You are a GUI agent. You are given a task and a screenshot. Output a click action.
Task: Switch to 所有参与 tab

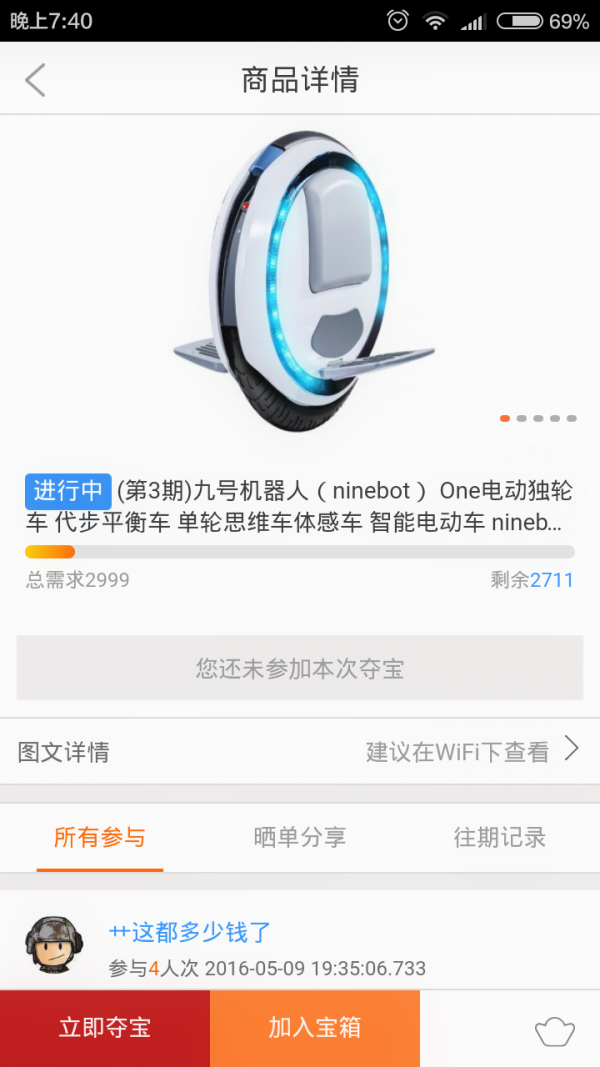tap(100, 838)
